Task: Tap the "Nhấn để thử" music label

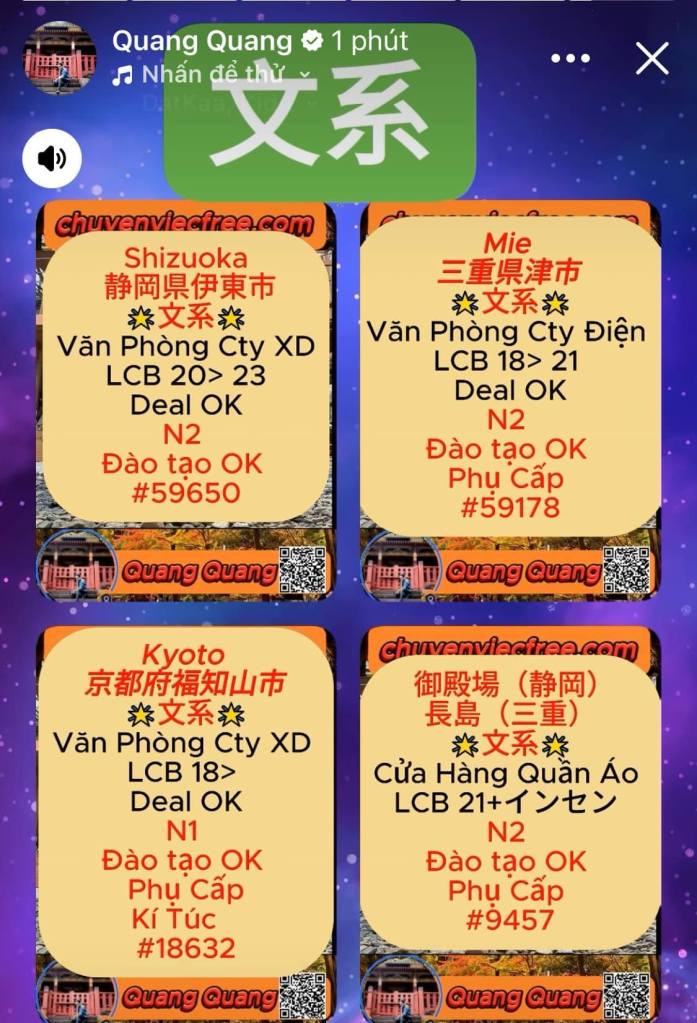Action: [x=212, y=74]
